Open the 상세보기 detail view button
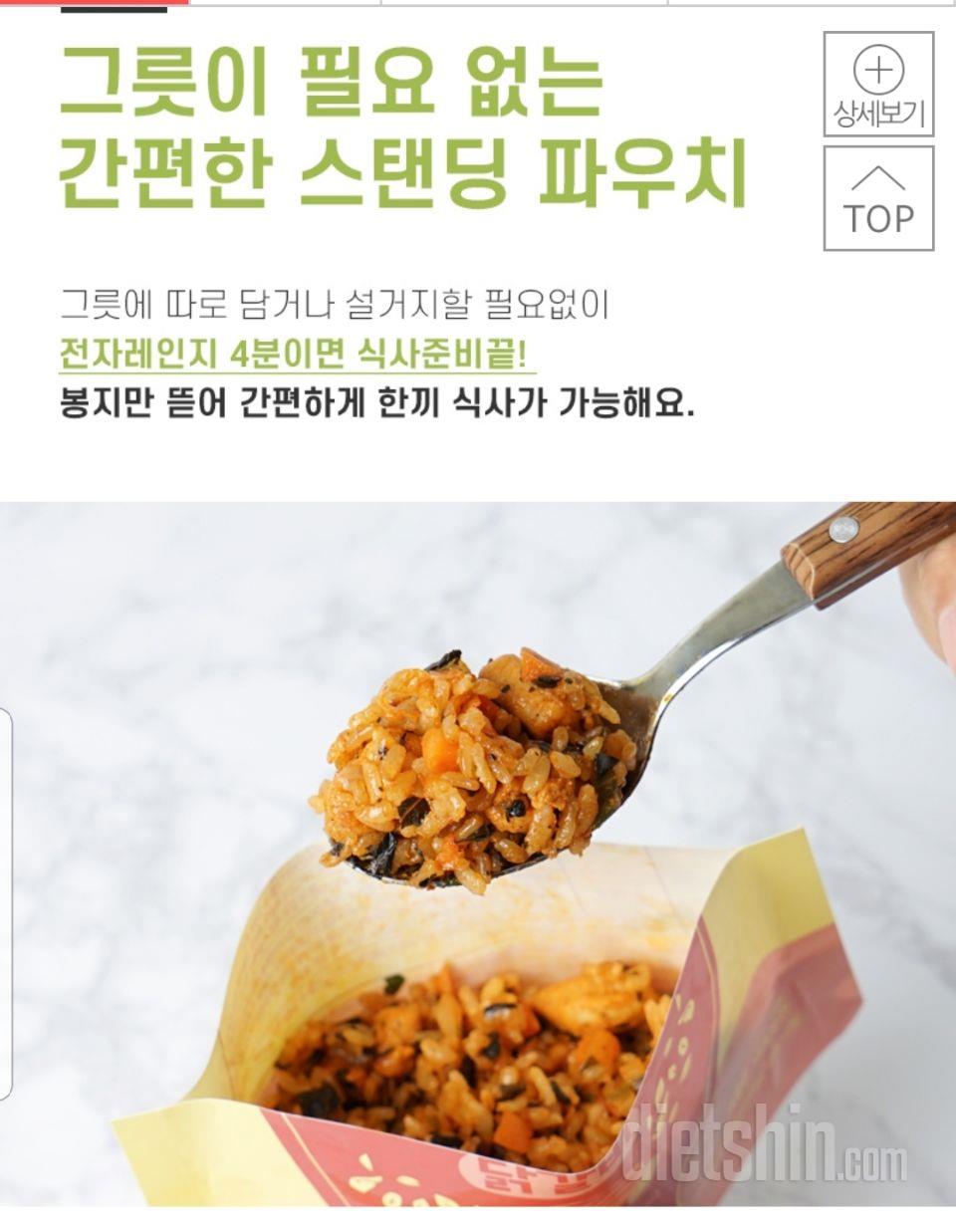 click(x=878, y=86)
